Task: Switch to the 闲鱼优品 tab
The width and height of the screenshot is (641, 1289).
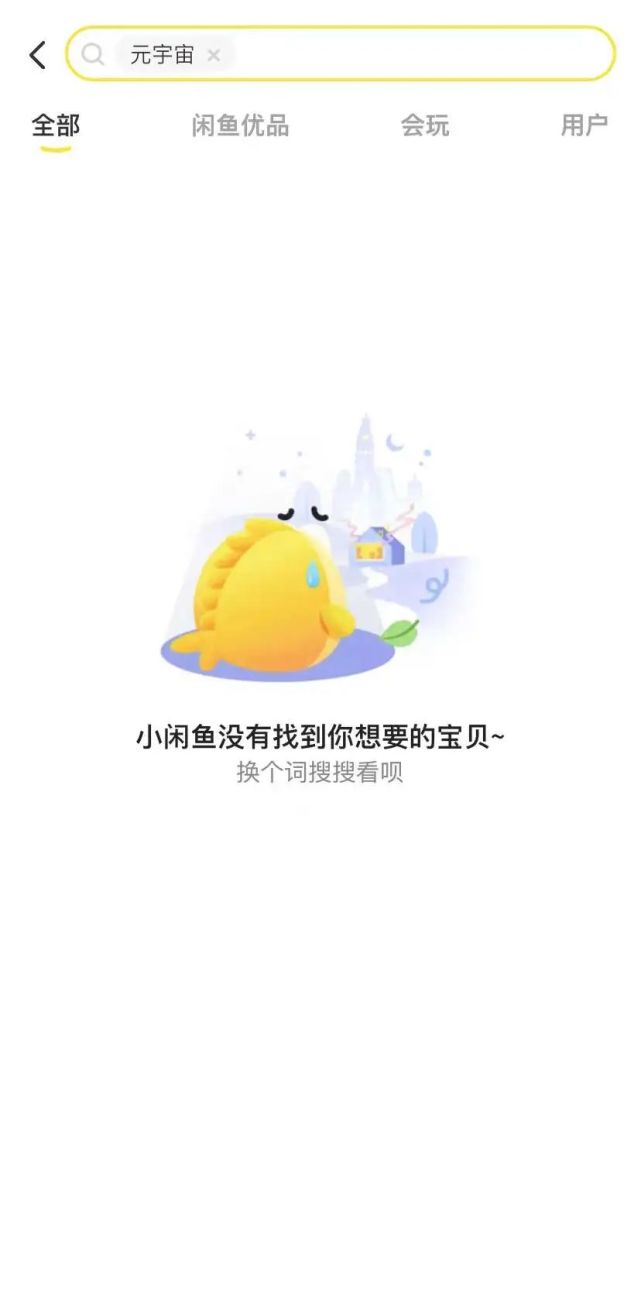Action: pos(240,126)
